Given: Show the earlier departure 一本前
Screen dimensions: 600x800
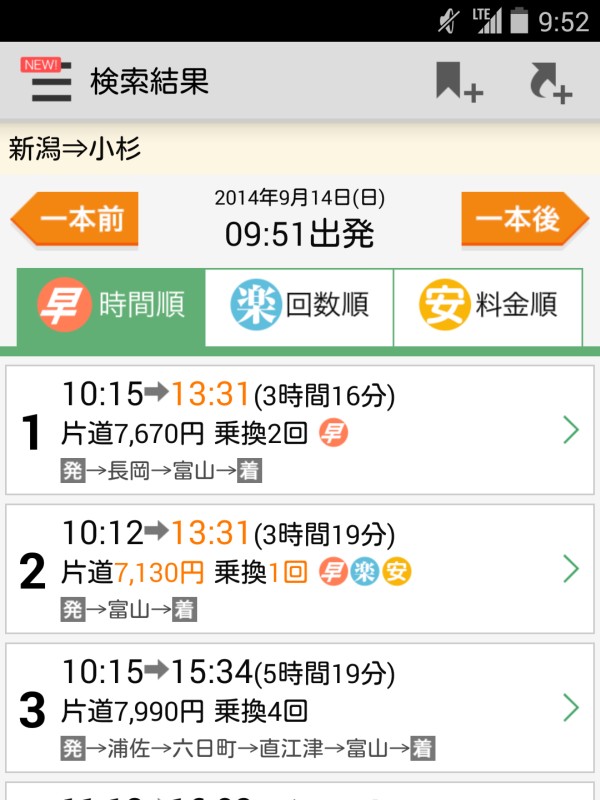Looking at the screenshot, I should (x=76, y=220).
